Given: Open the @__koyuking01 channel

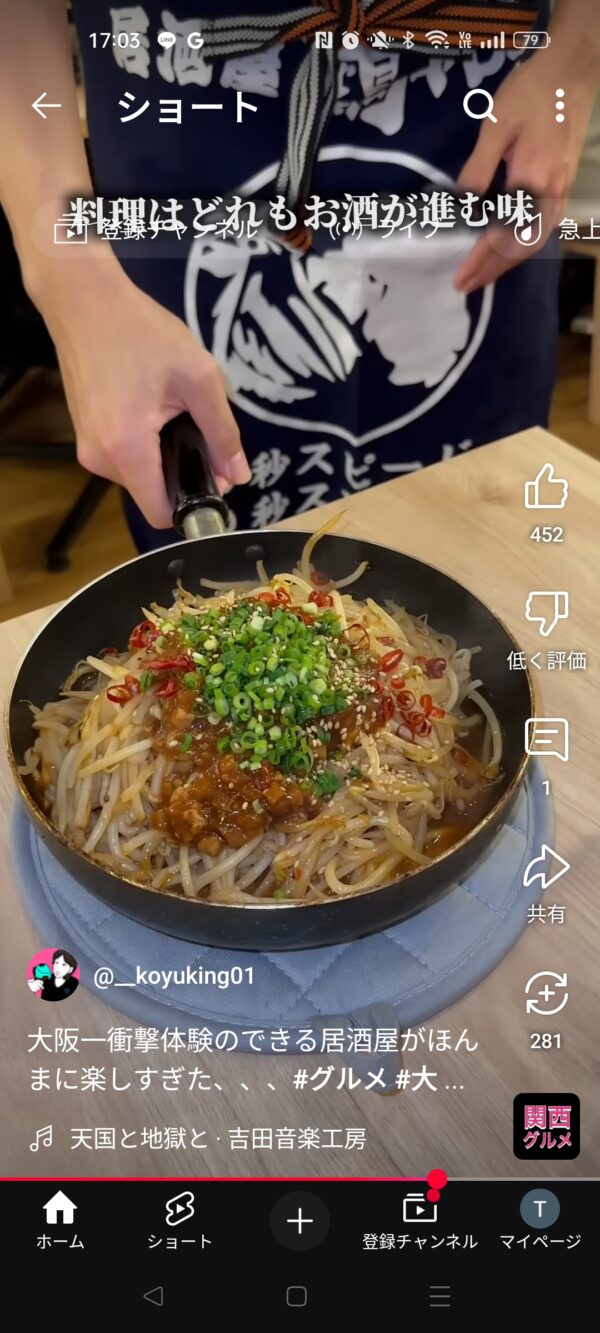Looking at the screenshot, I should pyautogui.click(x=175, y=976).
